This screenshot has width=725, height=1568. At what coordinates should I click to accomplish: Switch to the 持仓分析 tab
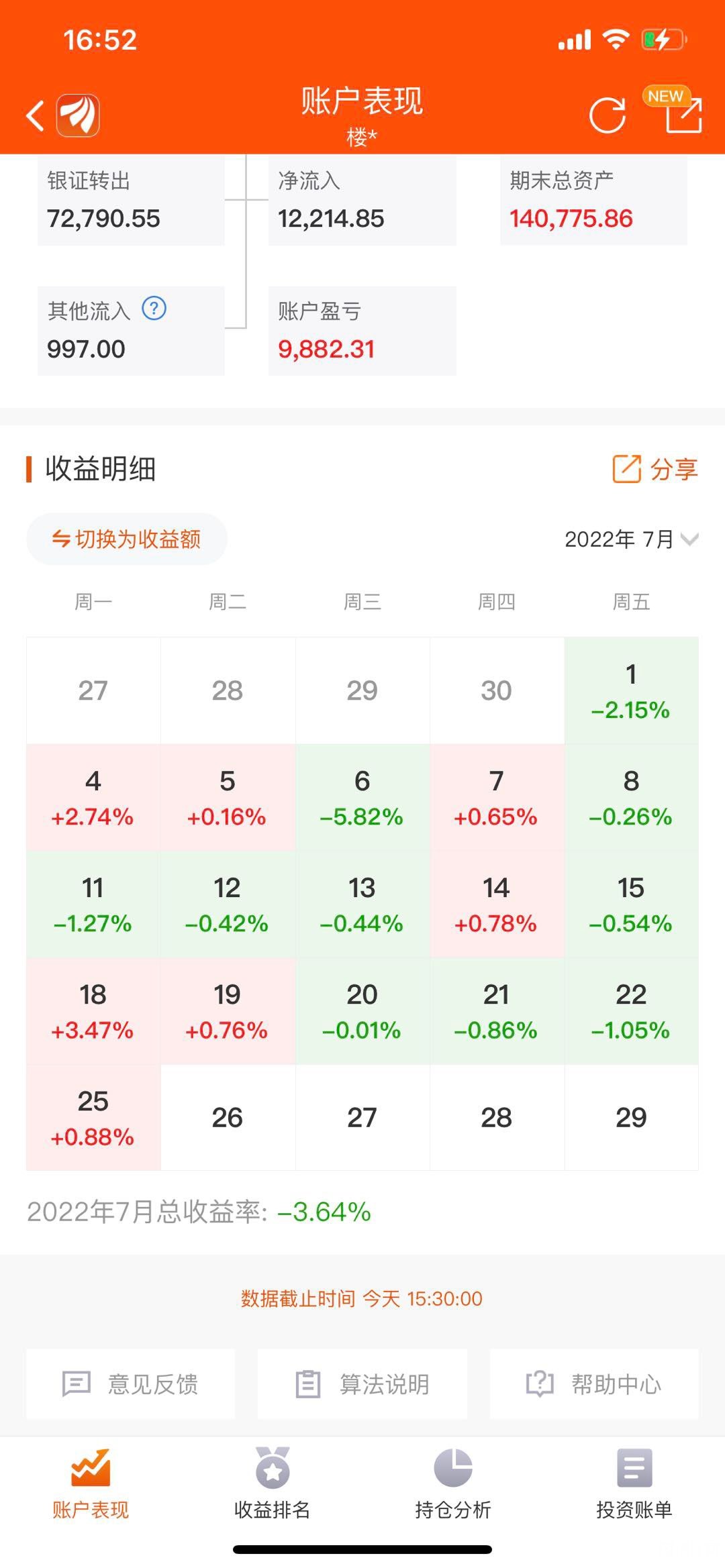tap(453, 1483)
